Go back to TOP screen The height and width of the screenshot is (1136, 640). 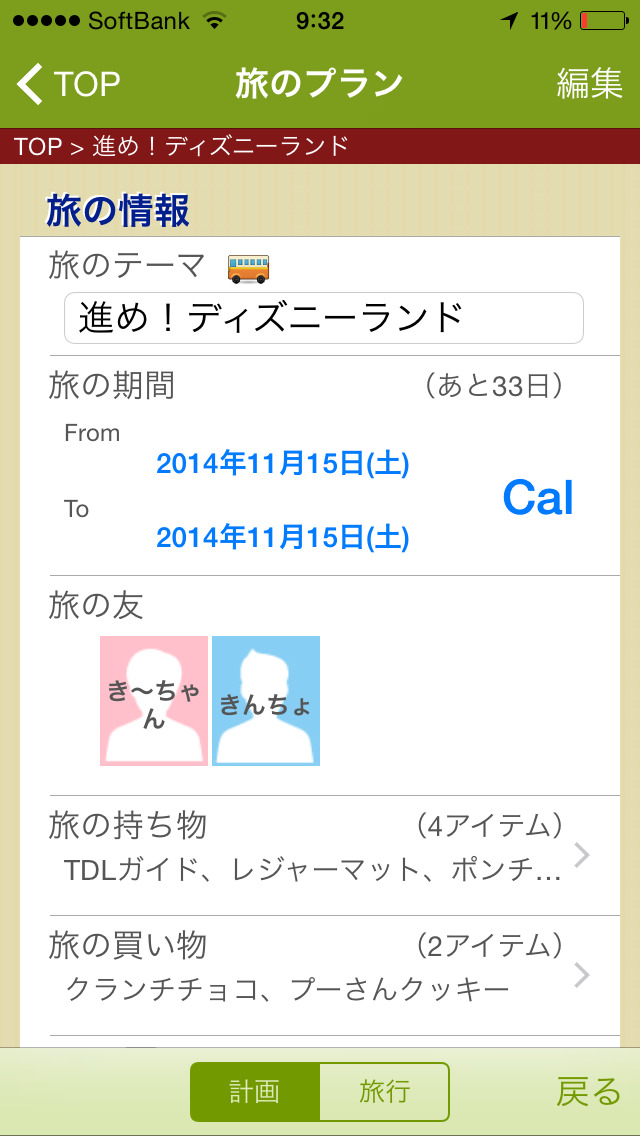point(68,84)
